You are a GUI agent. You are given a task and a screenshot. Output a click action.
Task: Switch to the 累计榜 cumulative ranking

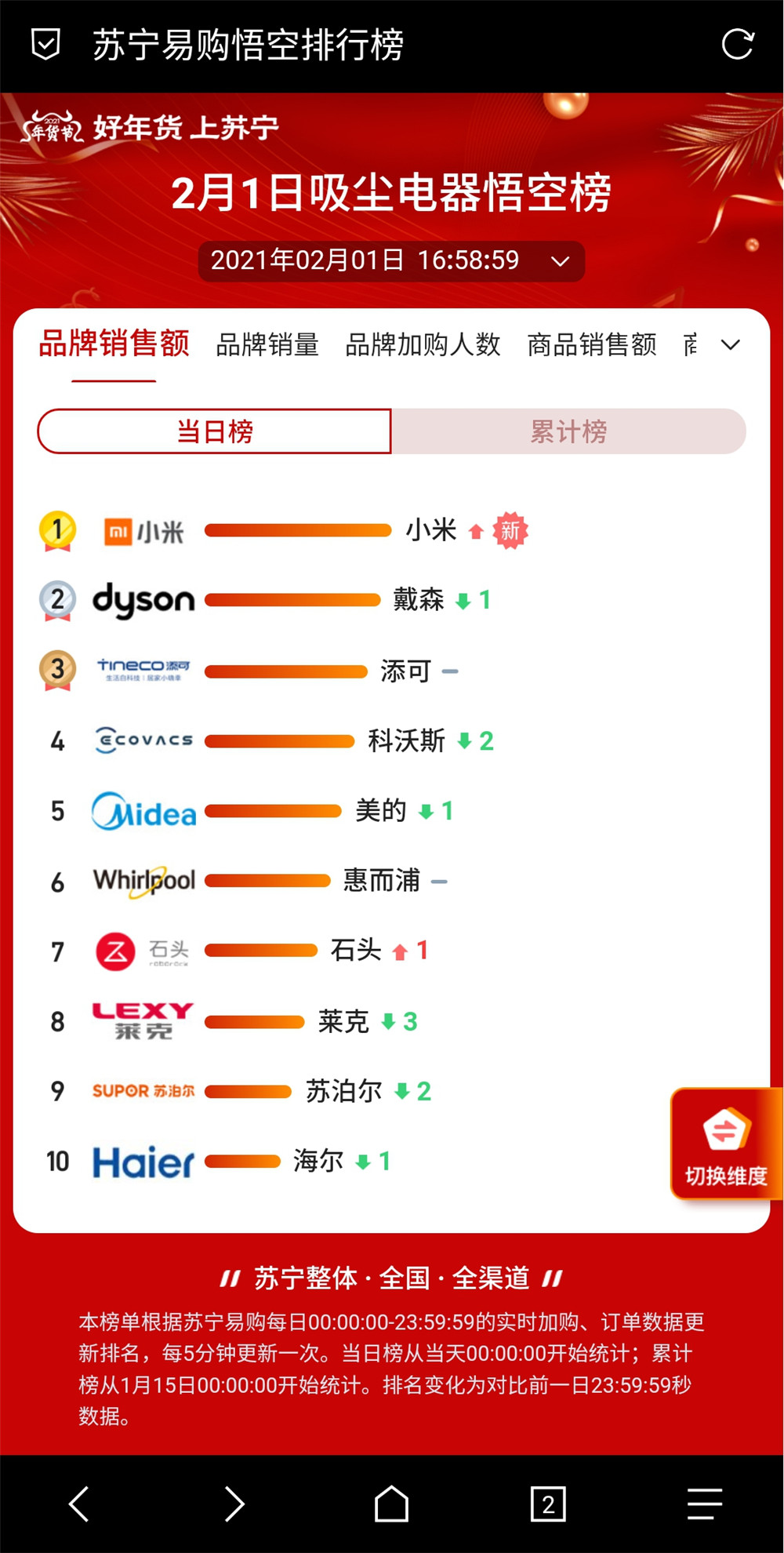(568, 431)
